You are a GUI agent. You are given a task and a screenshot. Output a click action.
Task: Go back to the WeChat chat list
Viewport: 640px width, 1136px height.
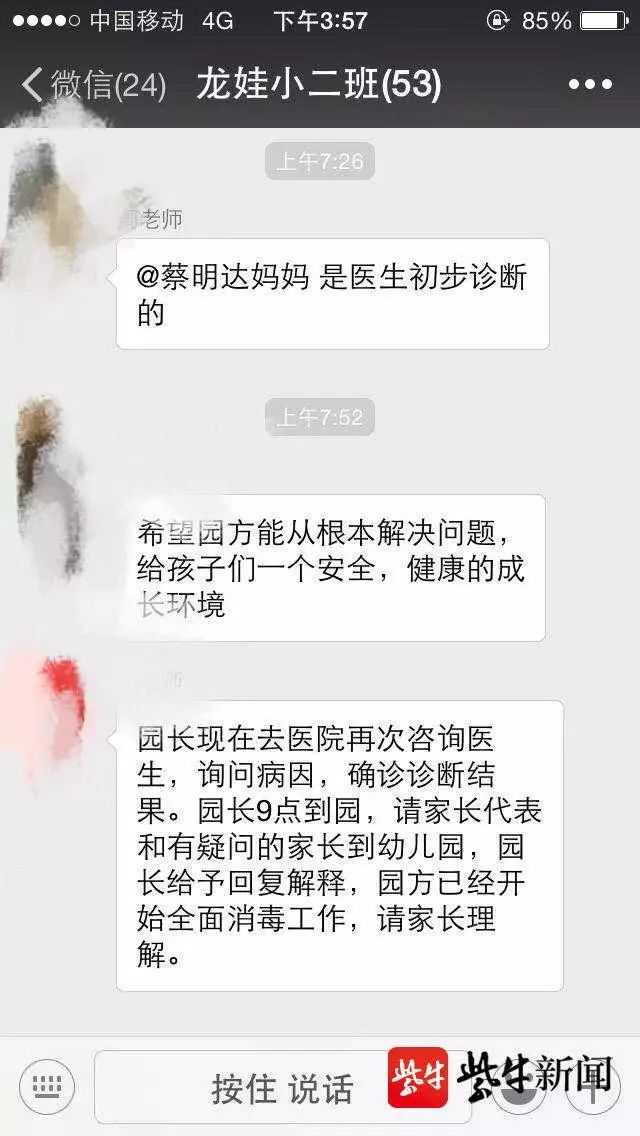[92, 84]
